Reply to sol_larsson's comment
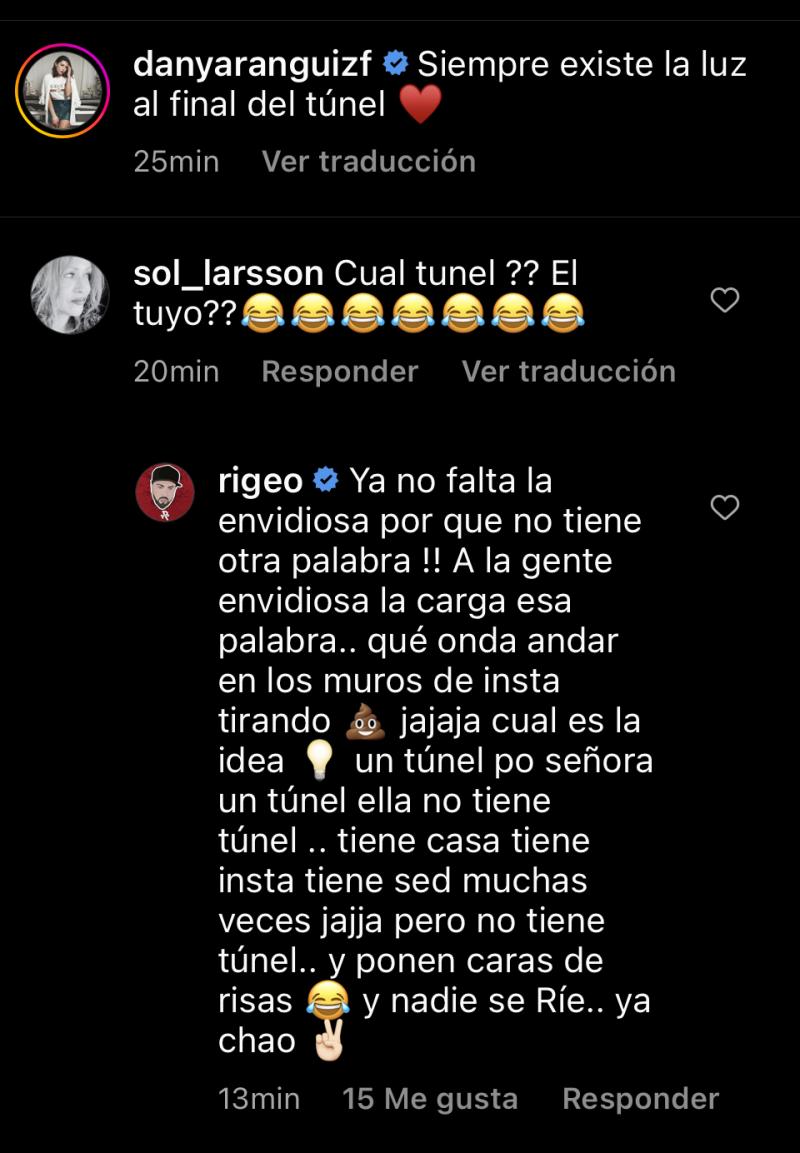800x1153 pixels. point(339,371)
